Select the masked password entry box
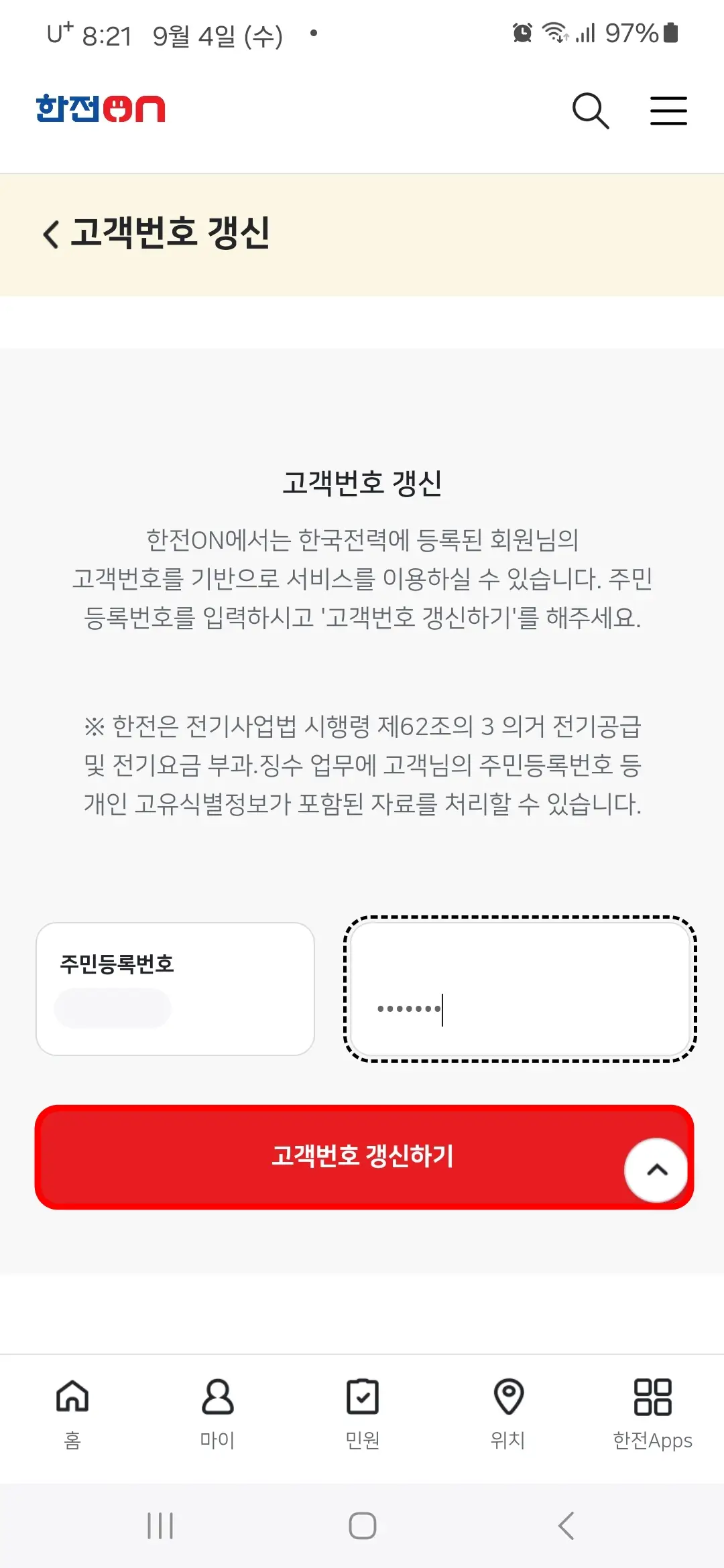The height and width of the screenshot is (1568, 724). 521,990
